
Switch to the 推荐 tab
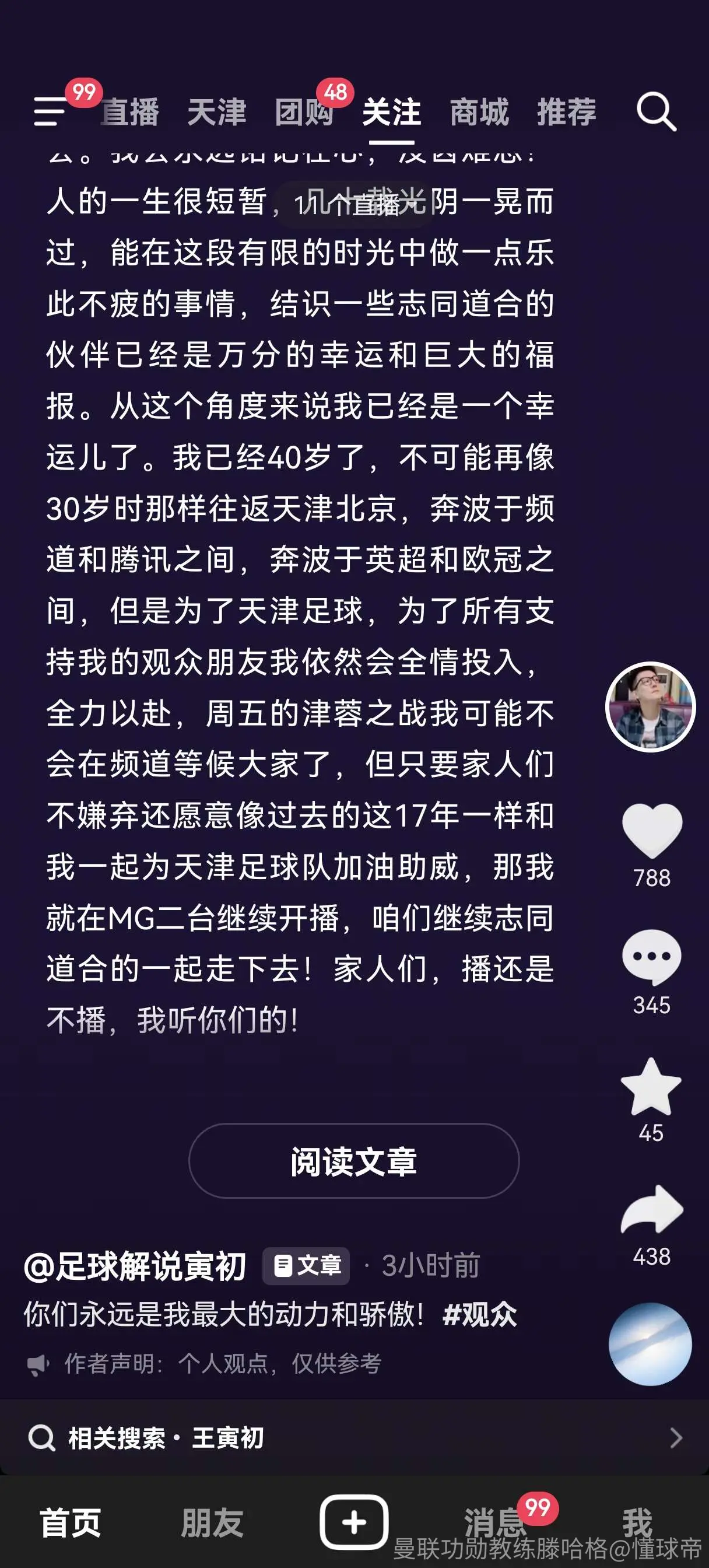point(567,112)
